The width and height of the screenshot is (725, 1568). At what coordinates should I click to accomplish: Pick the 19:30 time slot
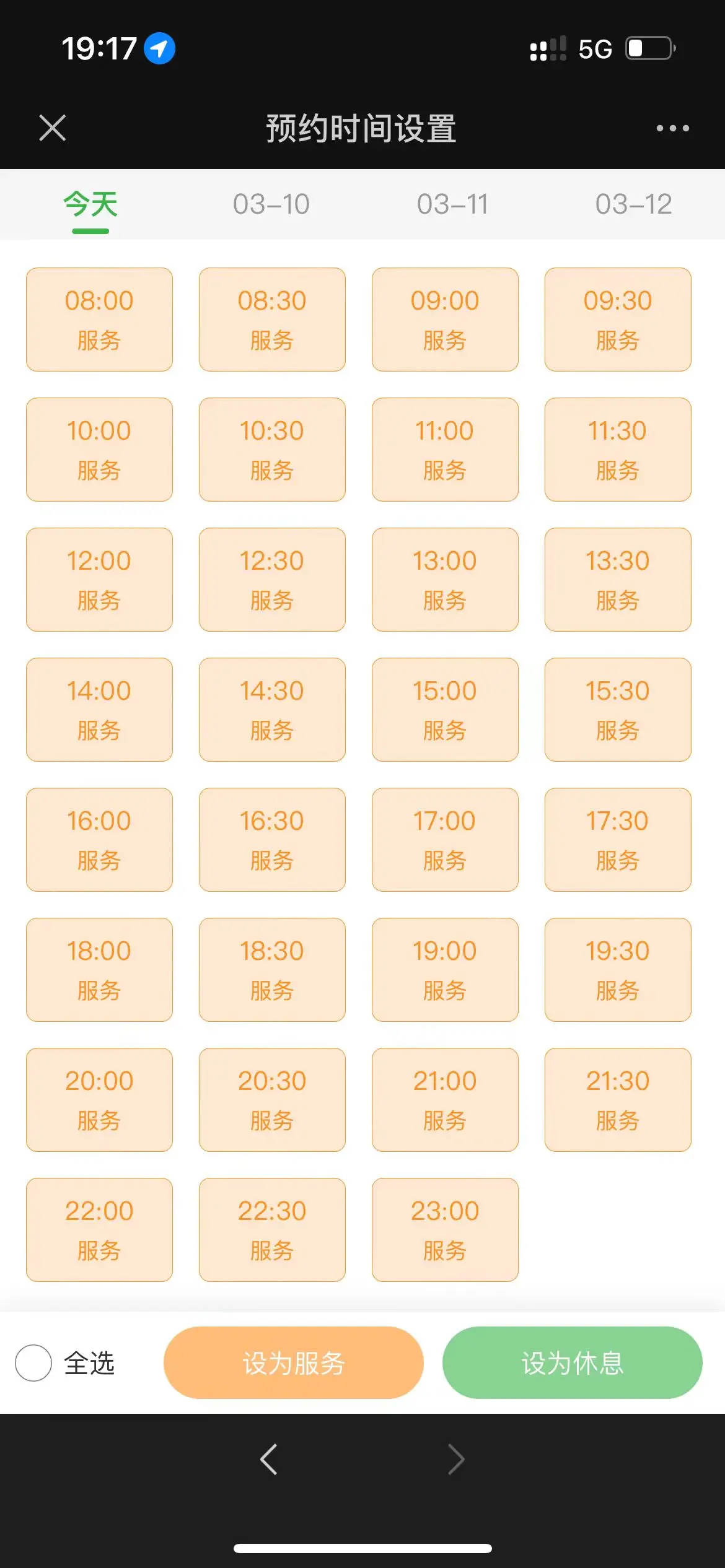click(618, 970)
